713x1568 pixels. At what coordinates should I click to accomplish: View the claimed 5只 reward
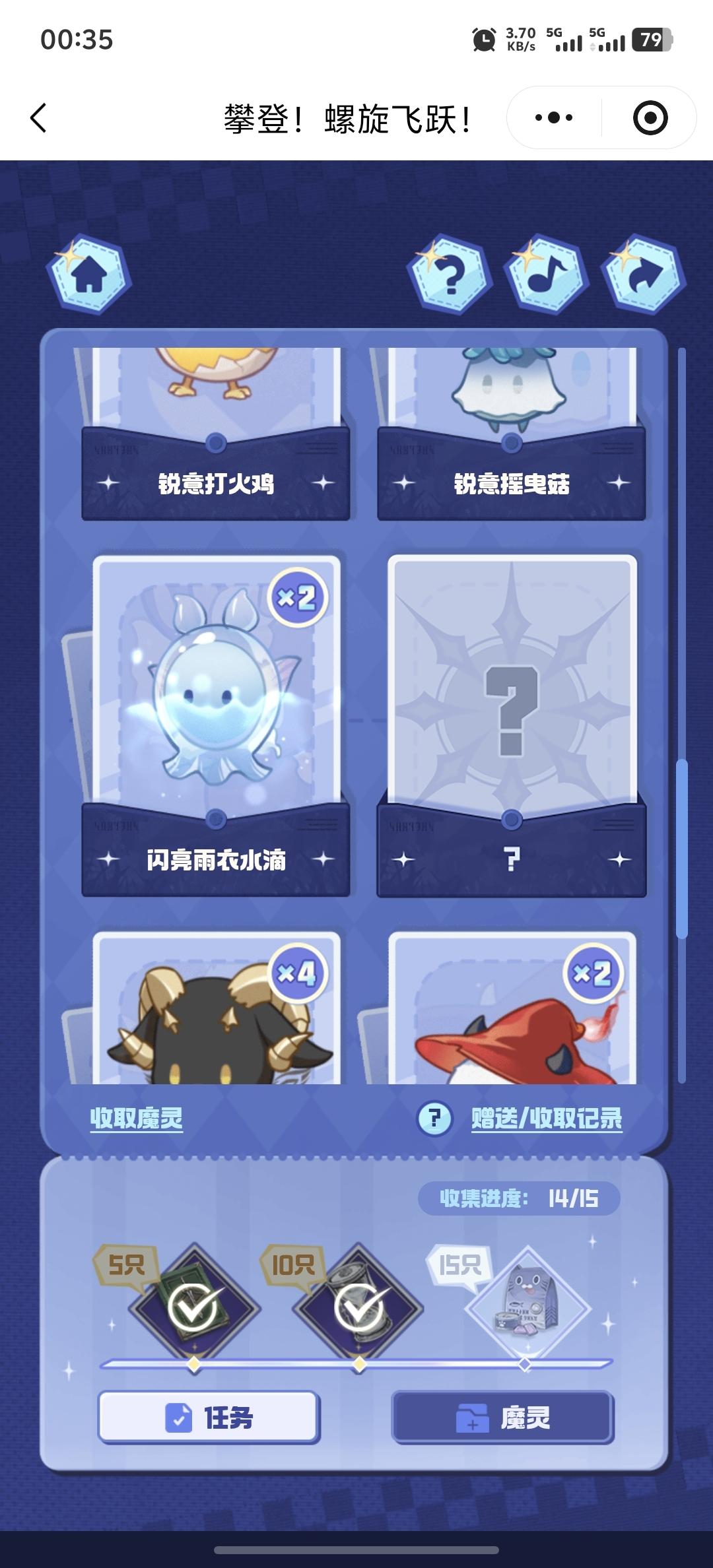tap(194, 1307)
